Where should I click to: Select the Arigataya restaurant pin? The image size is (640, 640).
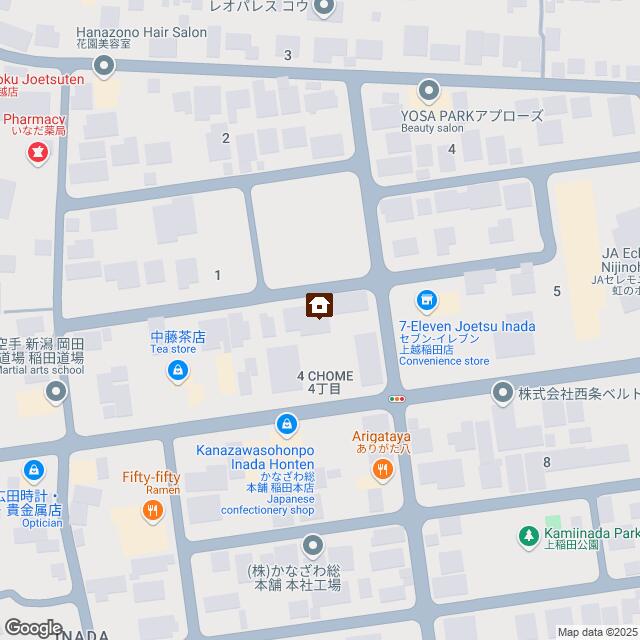(x=381, y=476)
